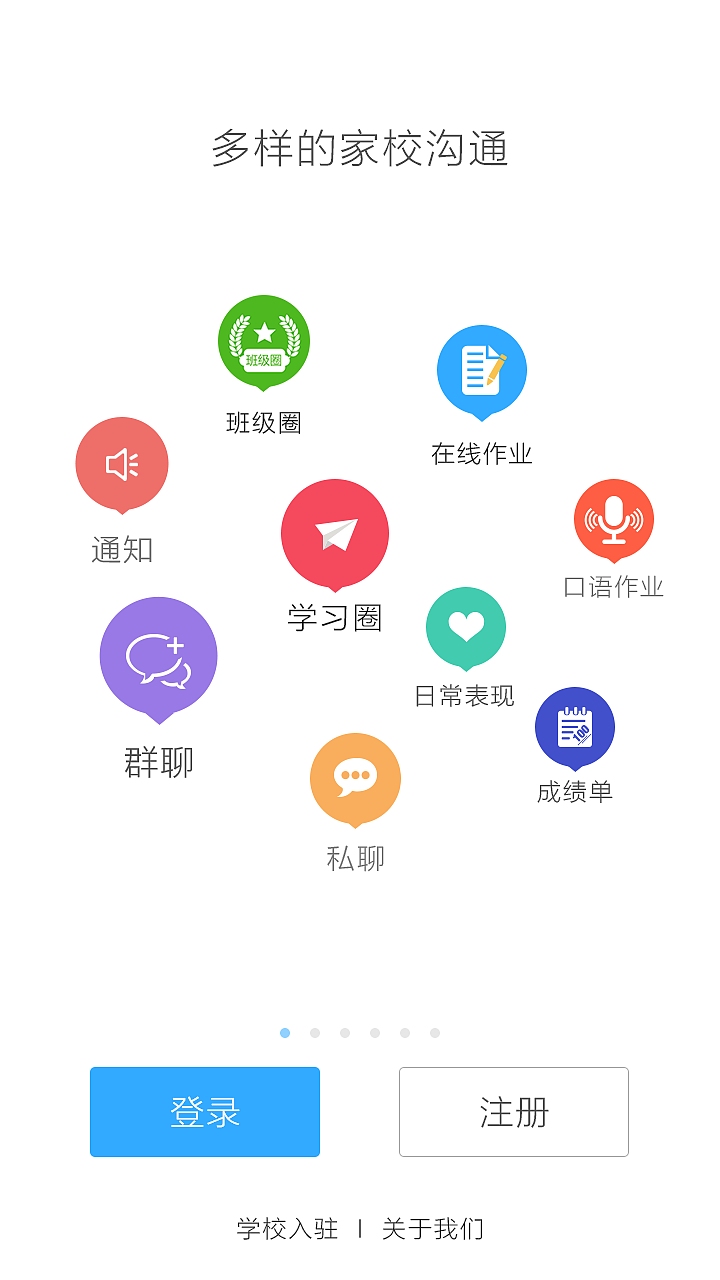Select the 私聊 (Private Chat) orange bubble icon
Viewport: 720px width, 1280px height.
(x=355, y=778)
